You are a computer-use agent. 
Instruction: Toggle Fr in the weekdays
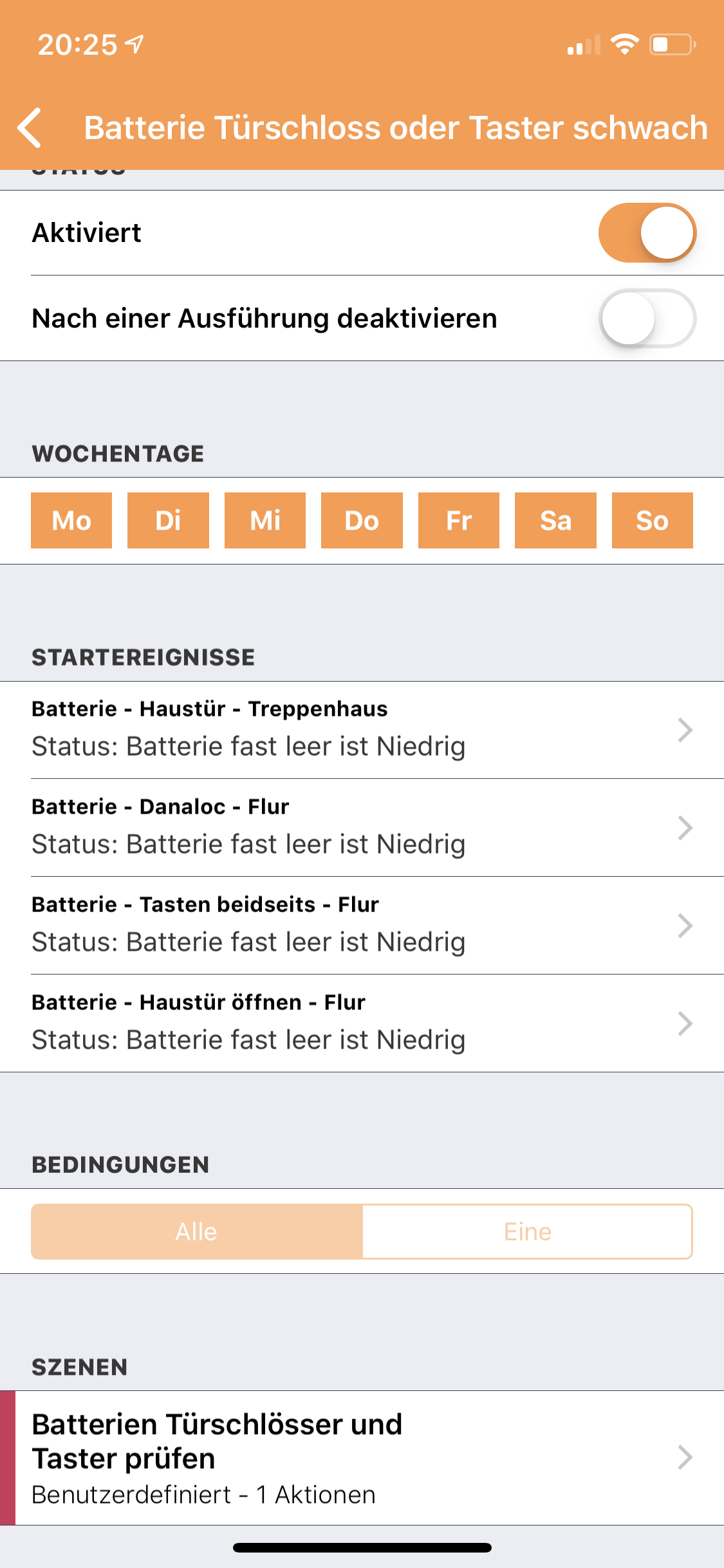coord(459,520)
